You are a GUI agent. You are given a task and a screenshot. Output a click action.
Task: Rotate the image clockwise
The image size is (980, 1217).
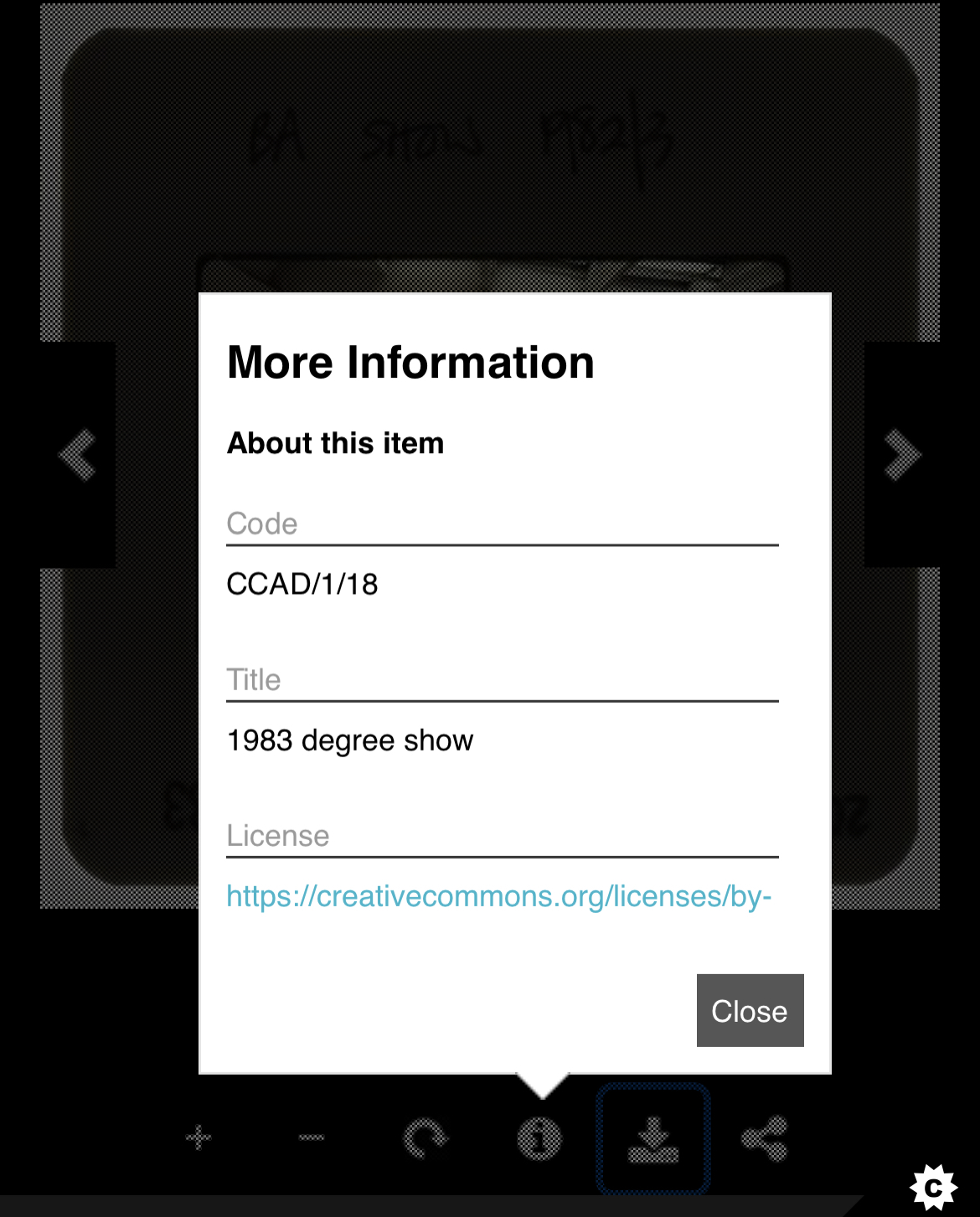pos(426,1138)
